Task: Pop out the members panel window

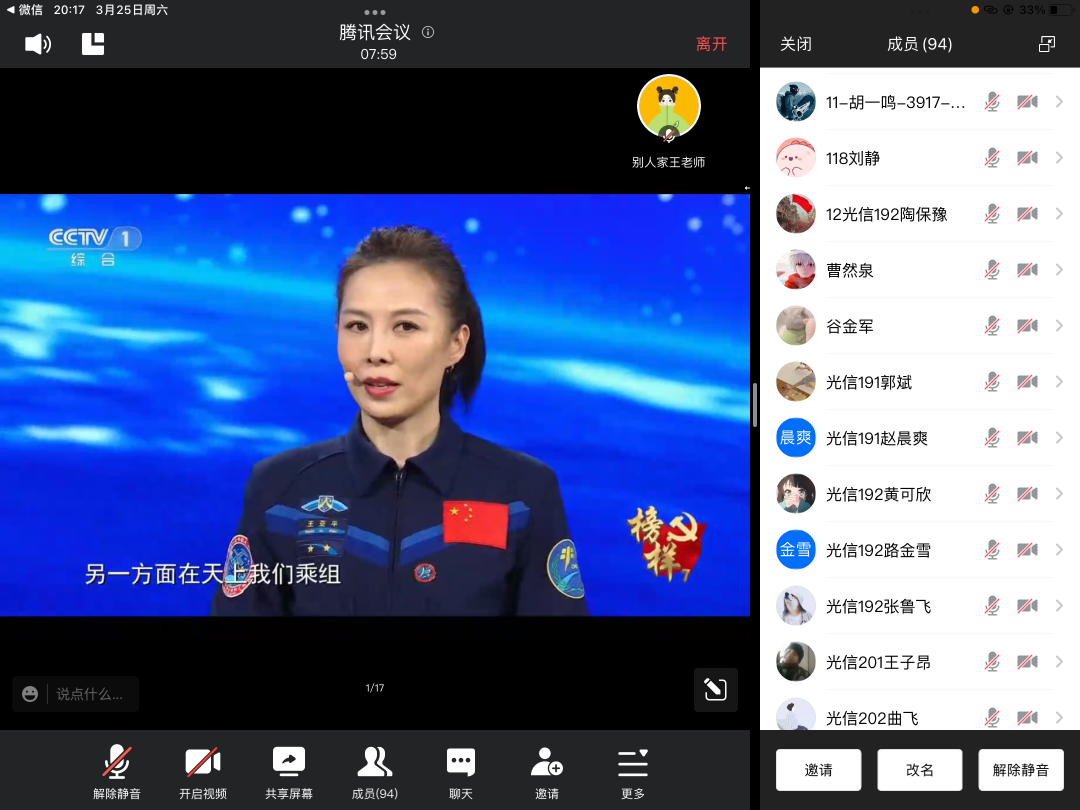Action: click(x=1047, y=44)
